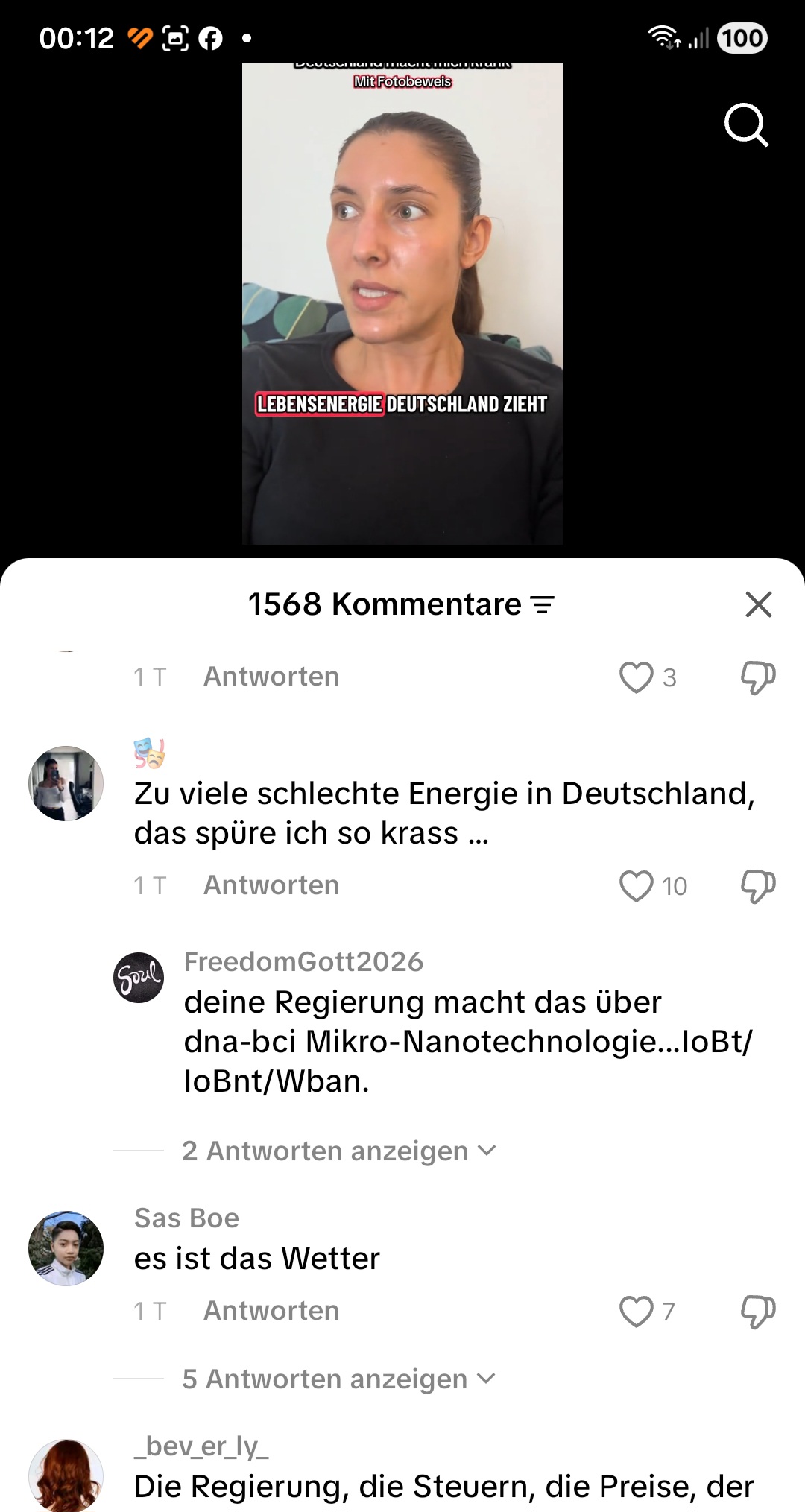Close the comments panel

758,604
